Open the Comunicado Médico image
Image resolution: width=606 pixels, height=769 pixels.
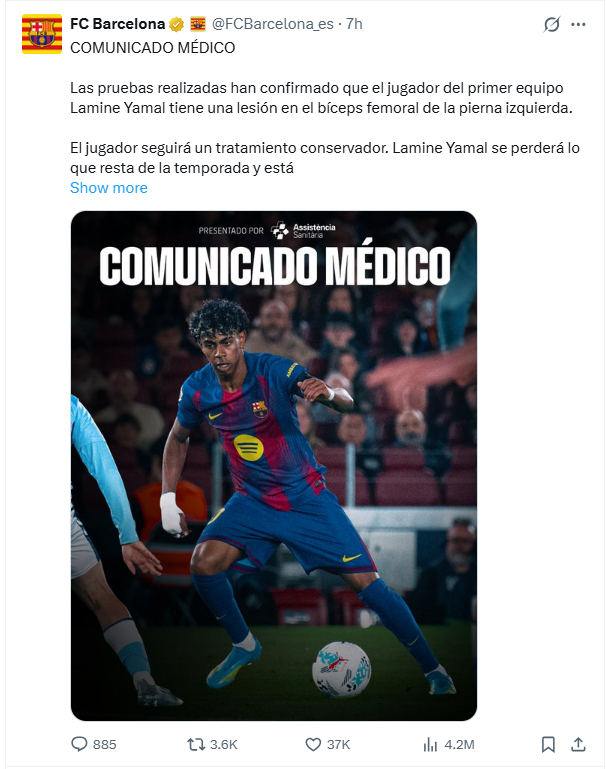click(273, 465)
